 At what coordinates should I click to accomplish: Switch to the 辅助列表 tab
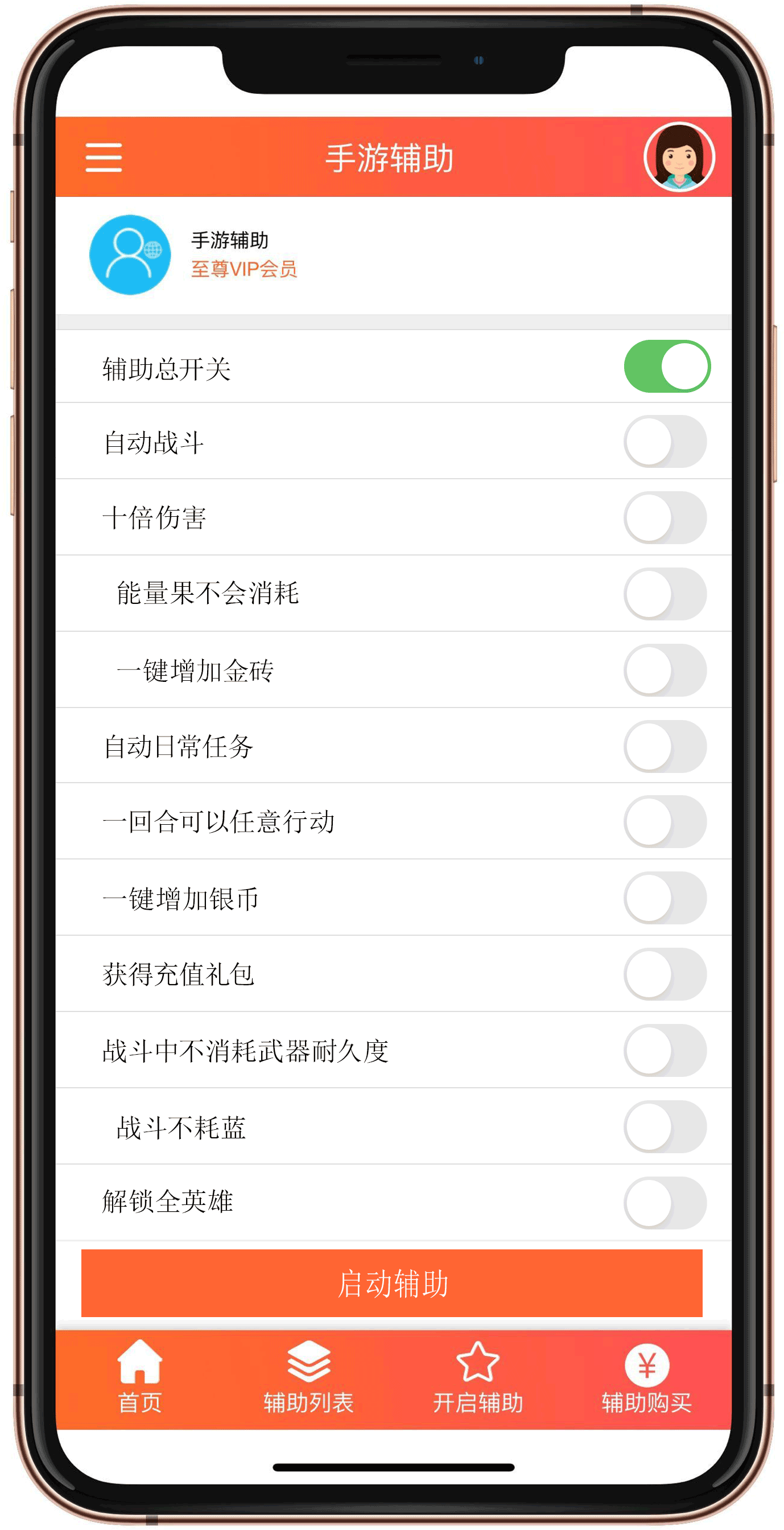308,1377
